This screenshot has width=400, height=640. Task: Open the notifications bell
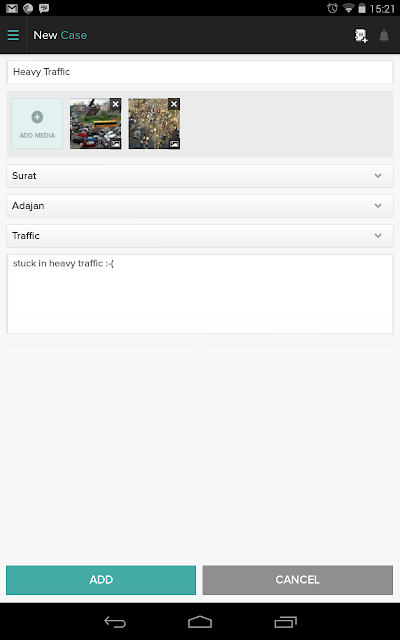click(384, 36)
